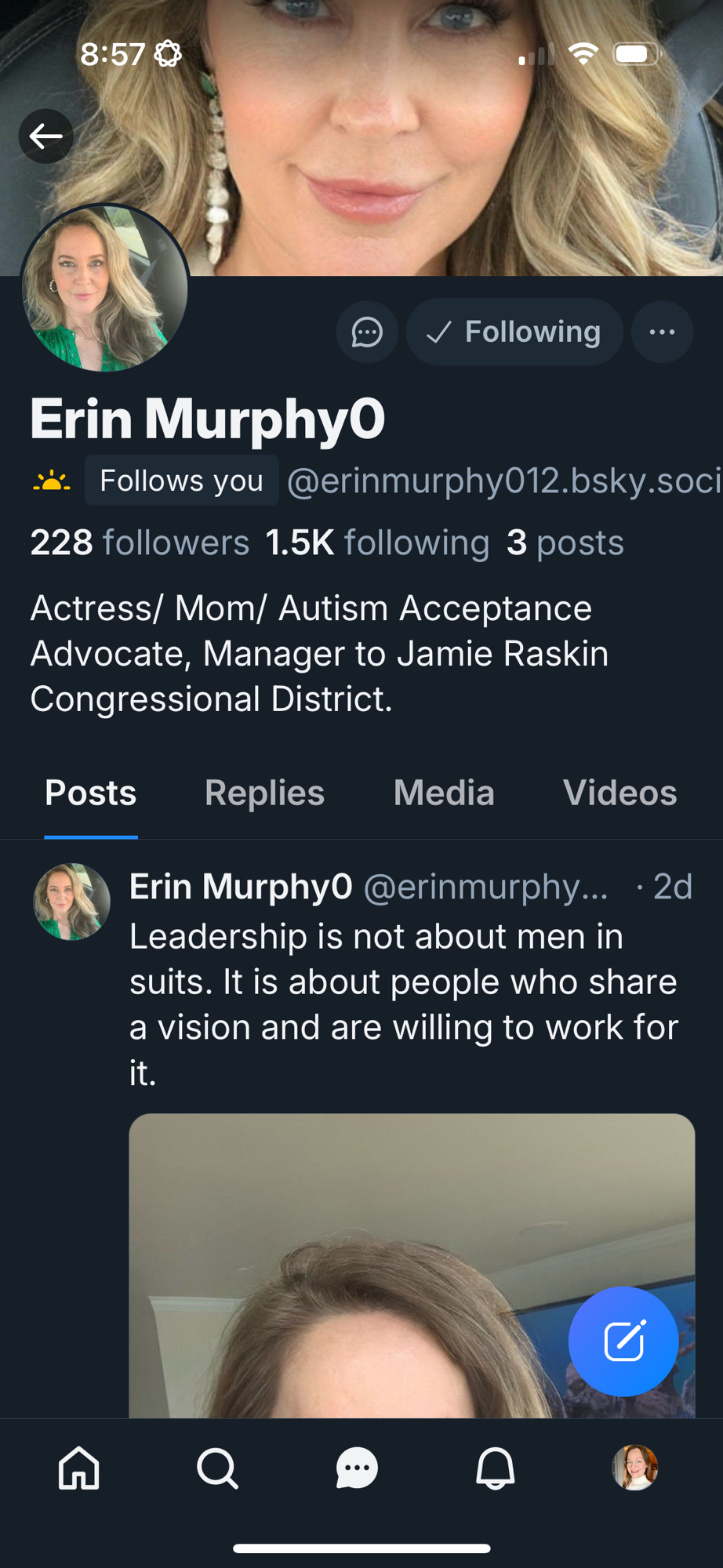
Task: Go to the Home feed
Action: tap(79, 1468)
